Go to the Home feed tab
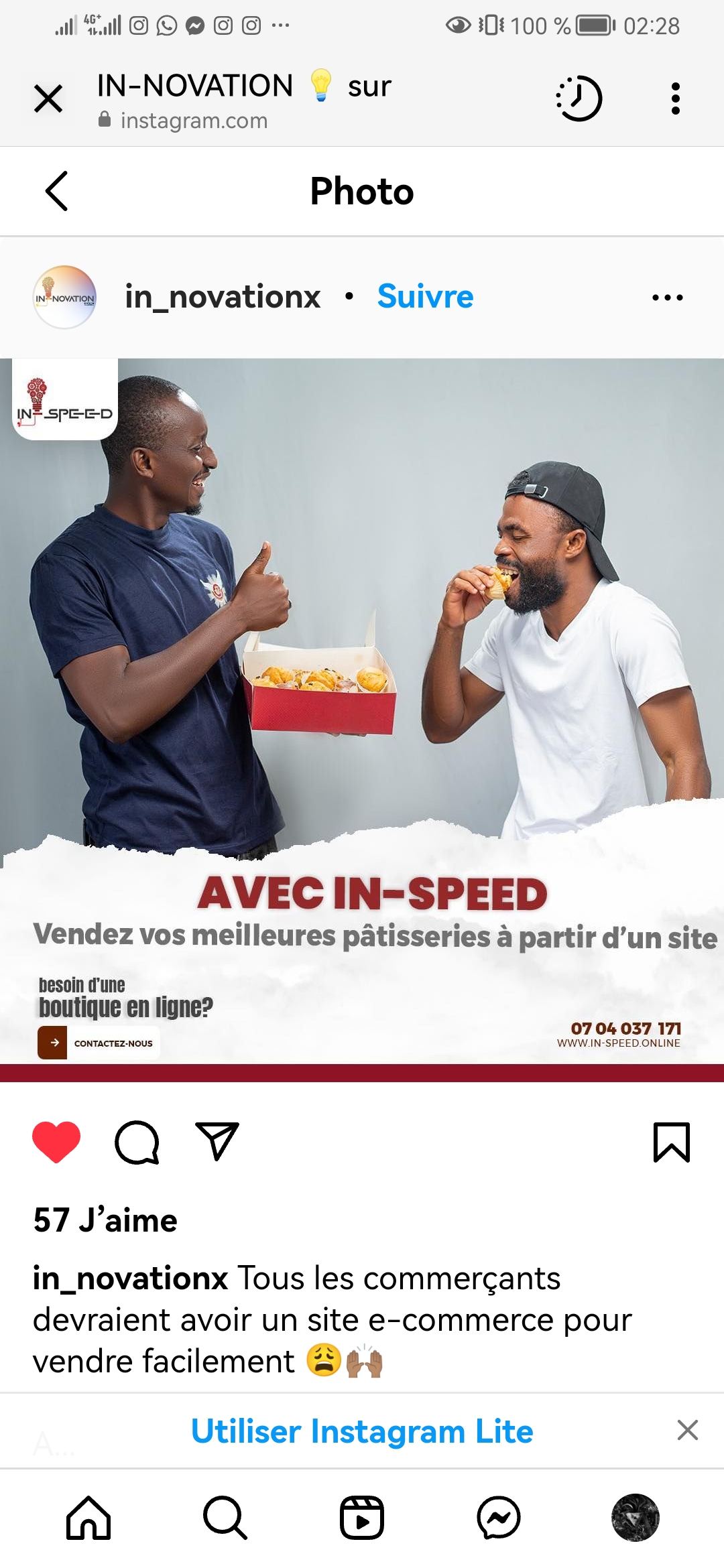The image size is (724, 1568). tap(88, 1518)
